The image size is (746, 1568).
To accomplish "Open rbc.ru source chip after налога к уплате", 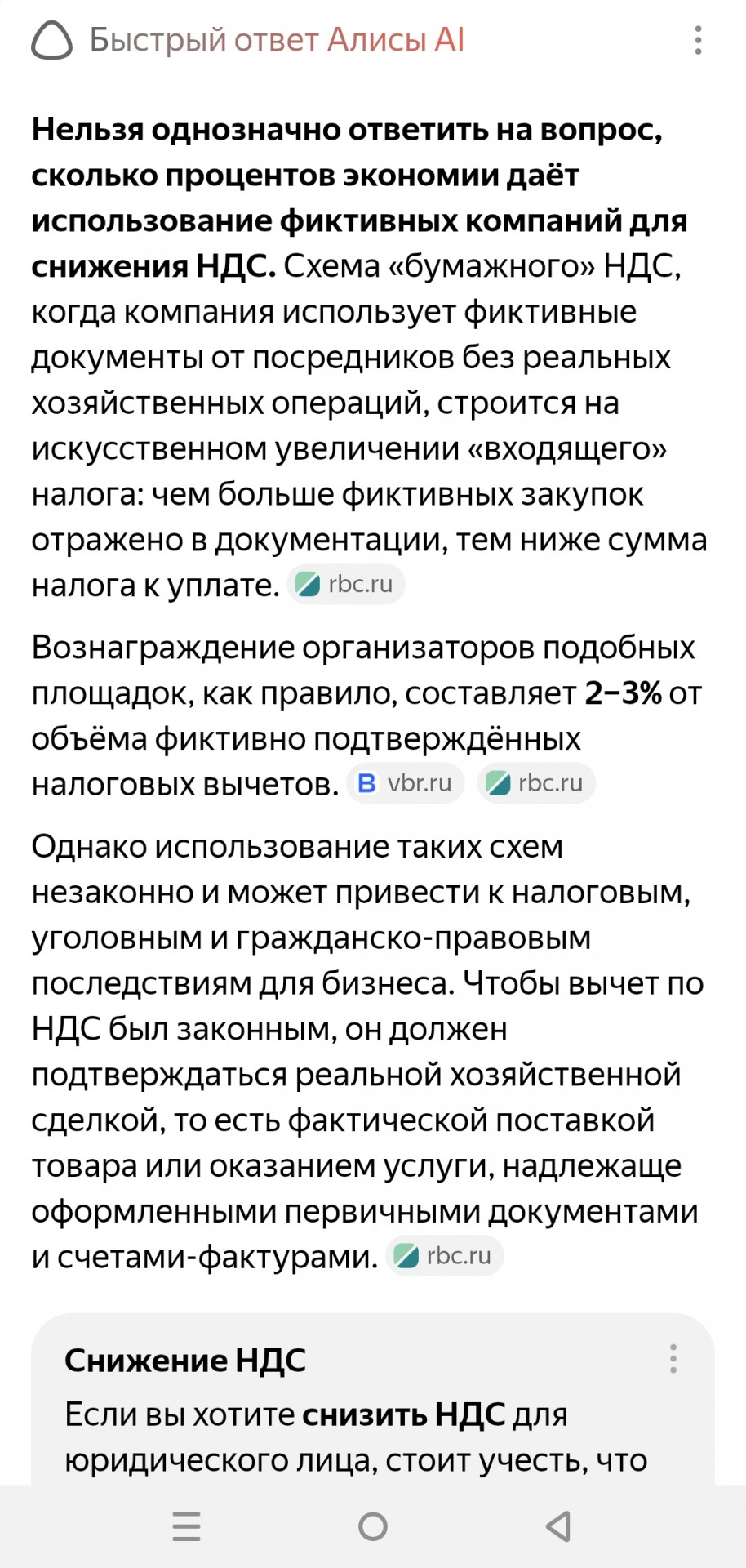I will coord(345,585).
